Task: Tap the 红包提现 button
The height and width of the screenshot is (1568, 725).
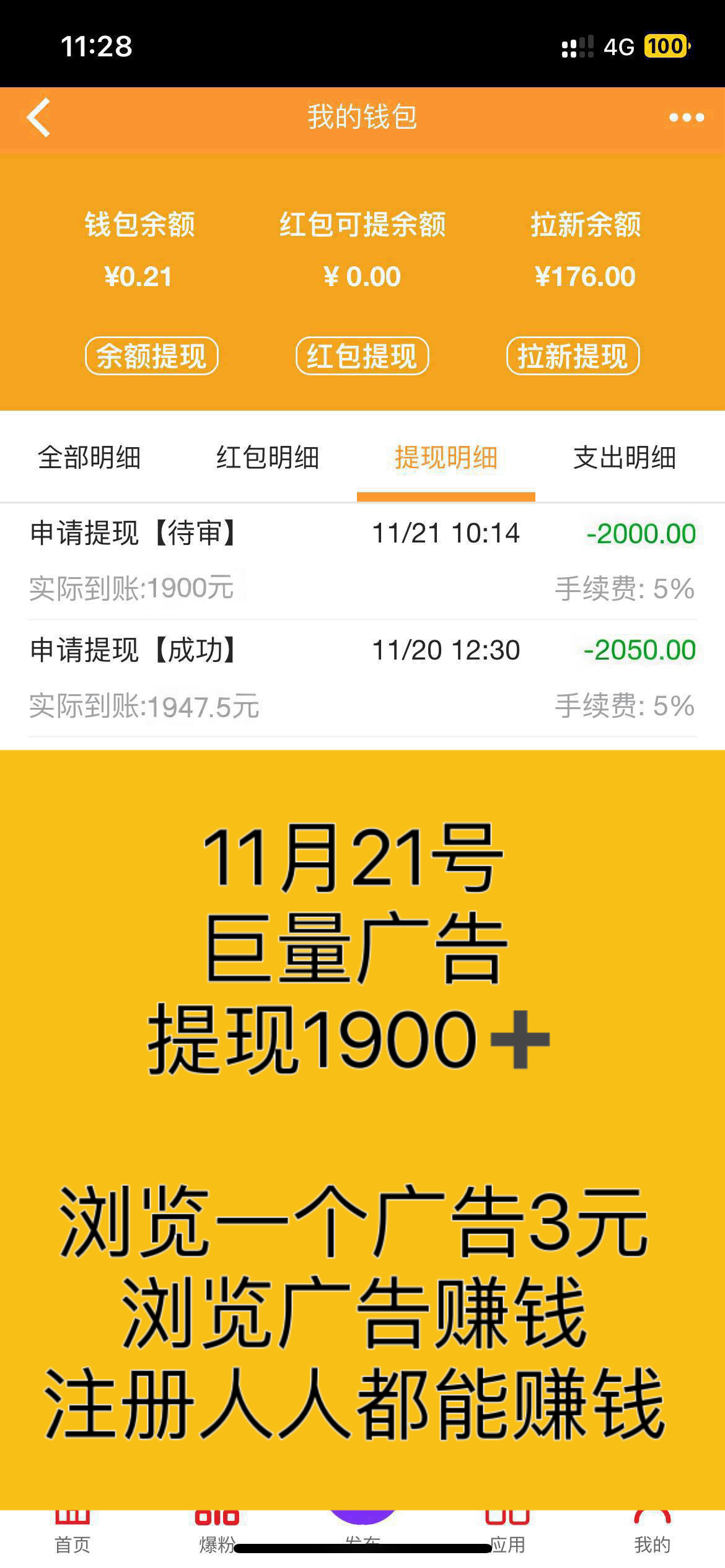Action: 362,356
